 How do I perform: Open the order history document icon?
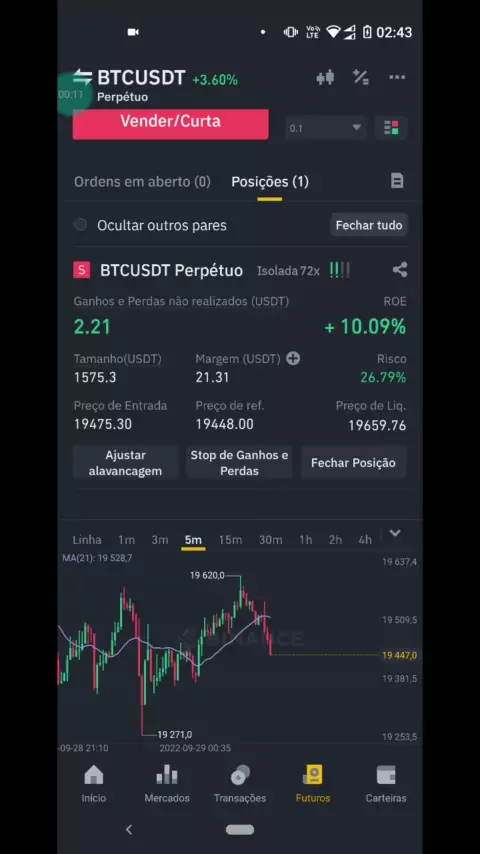click(397, 181)
